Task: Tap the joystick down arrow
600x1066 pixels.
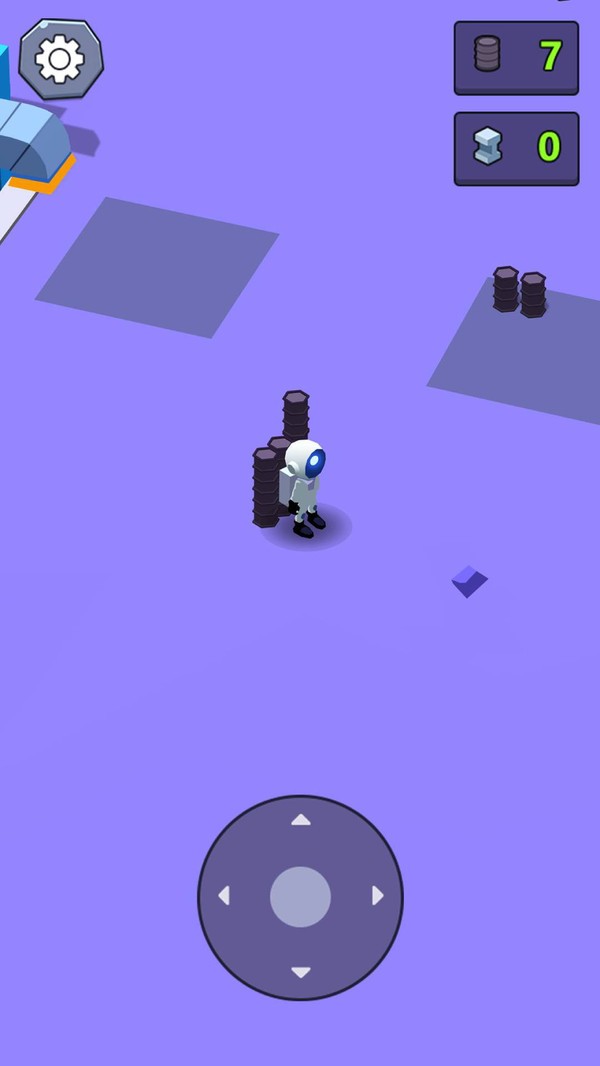Action: [x=300, y=972]
